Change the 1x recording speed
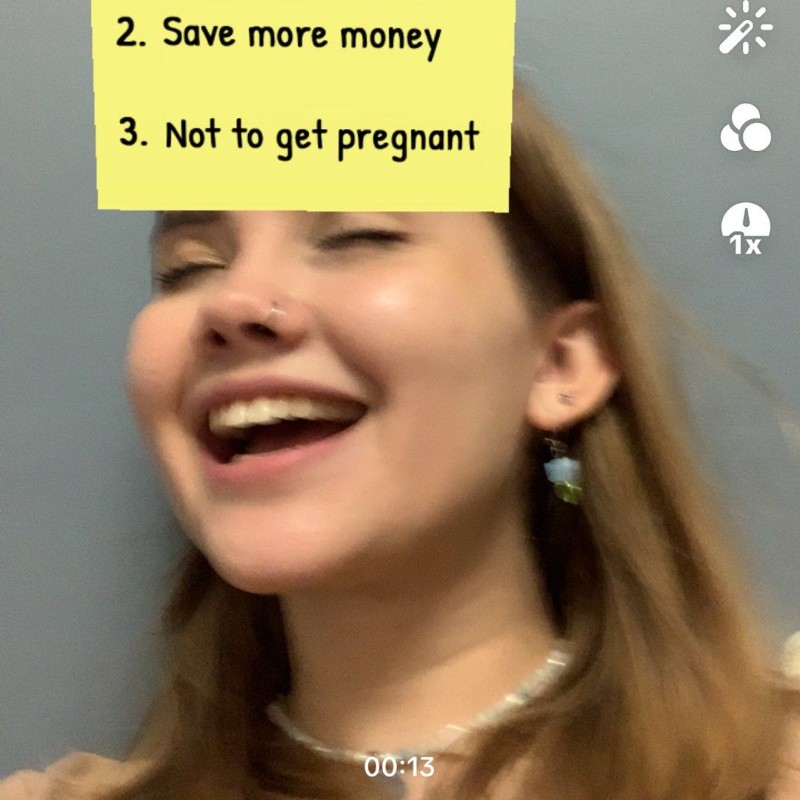The height and width of the screenshot is (800, 800). pos(745,229)
